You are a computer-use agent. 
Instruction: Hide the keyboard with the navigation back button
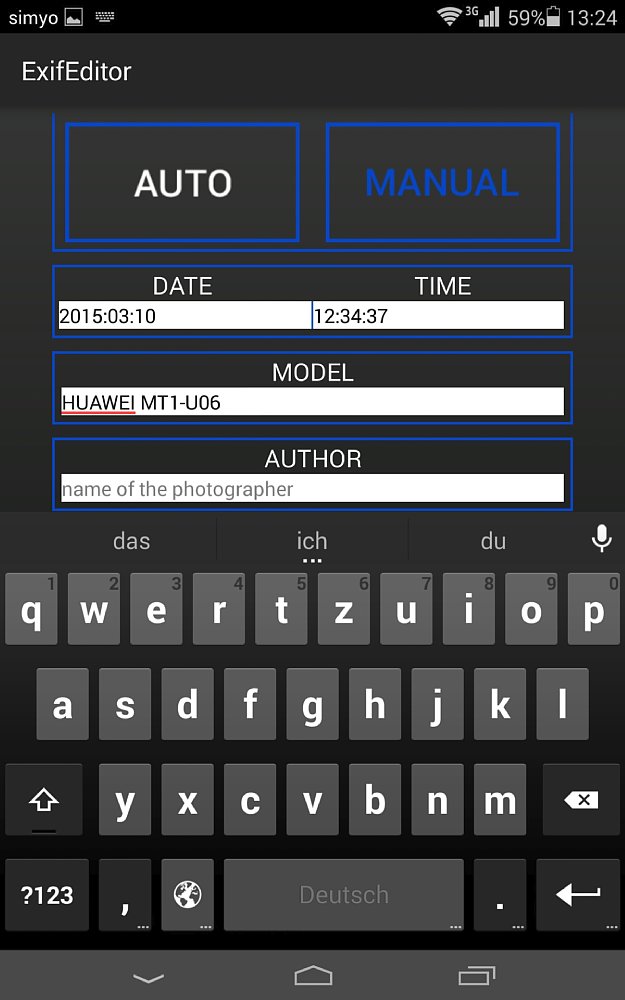148,976
